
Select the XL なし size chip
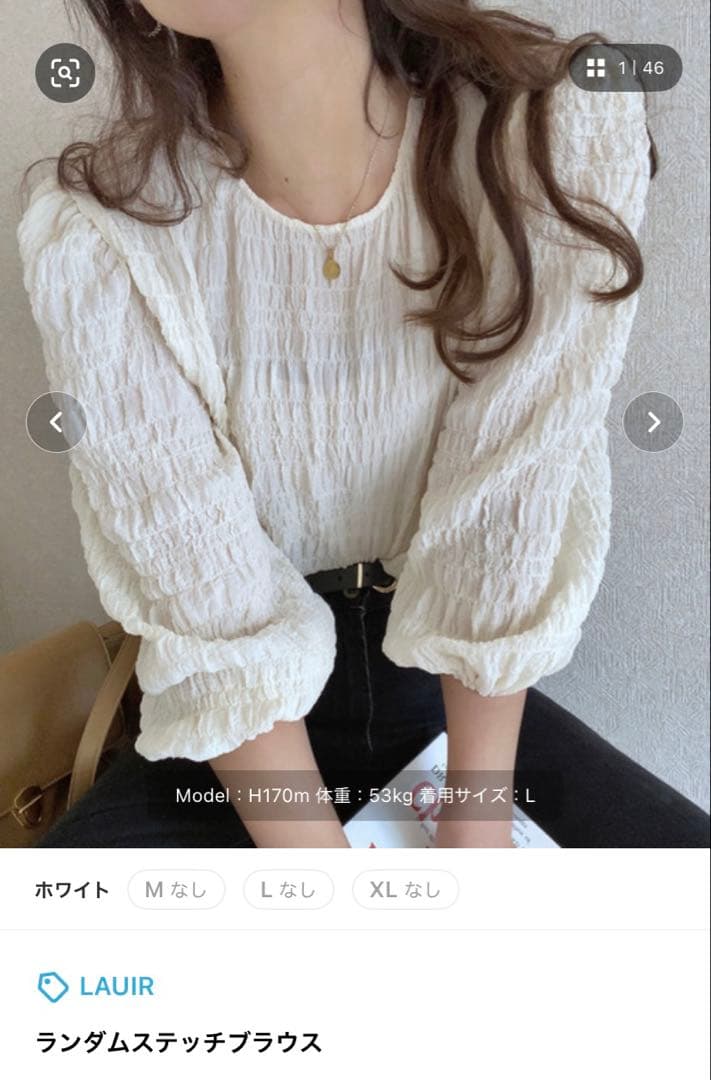(405, 890)
